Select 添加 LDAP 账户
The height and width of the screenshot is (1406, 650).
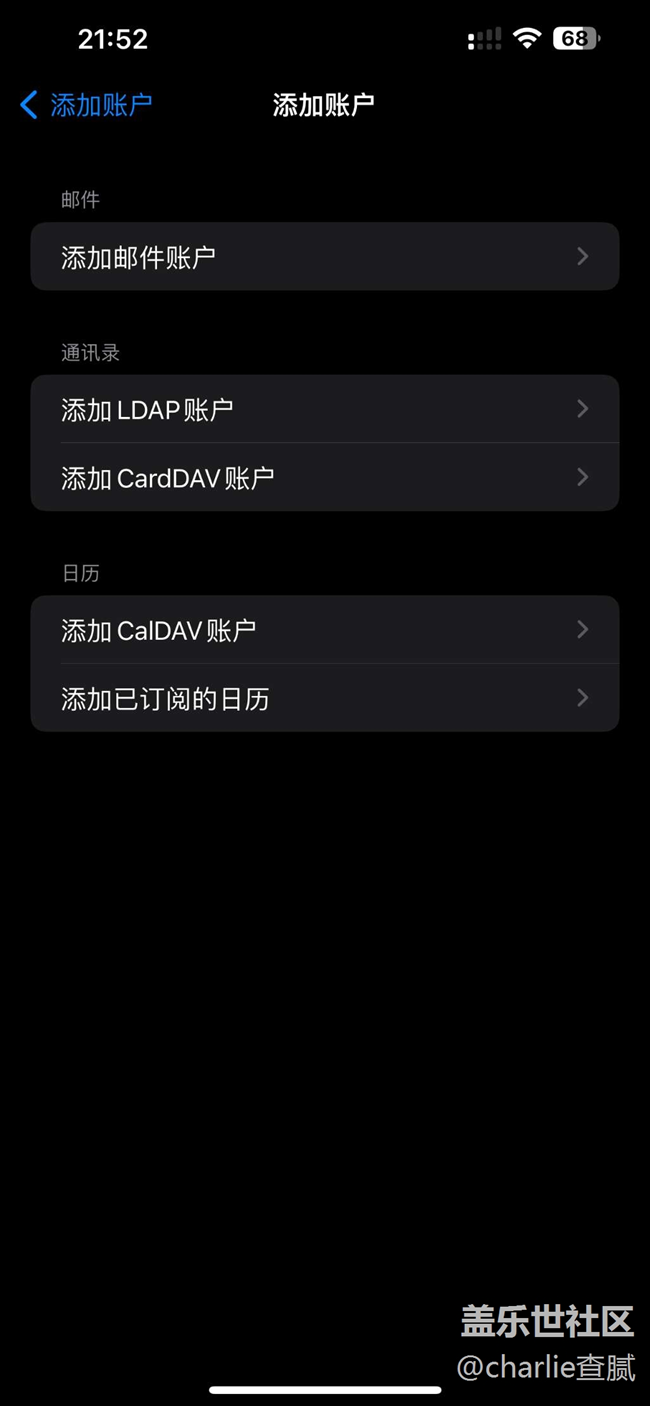325,409
